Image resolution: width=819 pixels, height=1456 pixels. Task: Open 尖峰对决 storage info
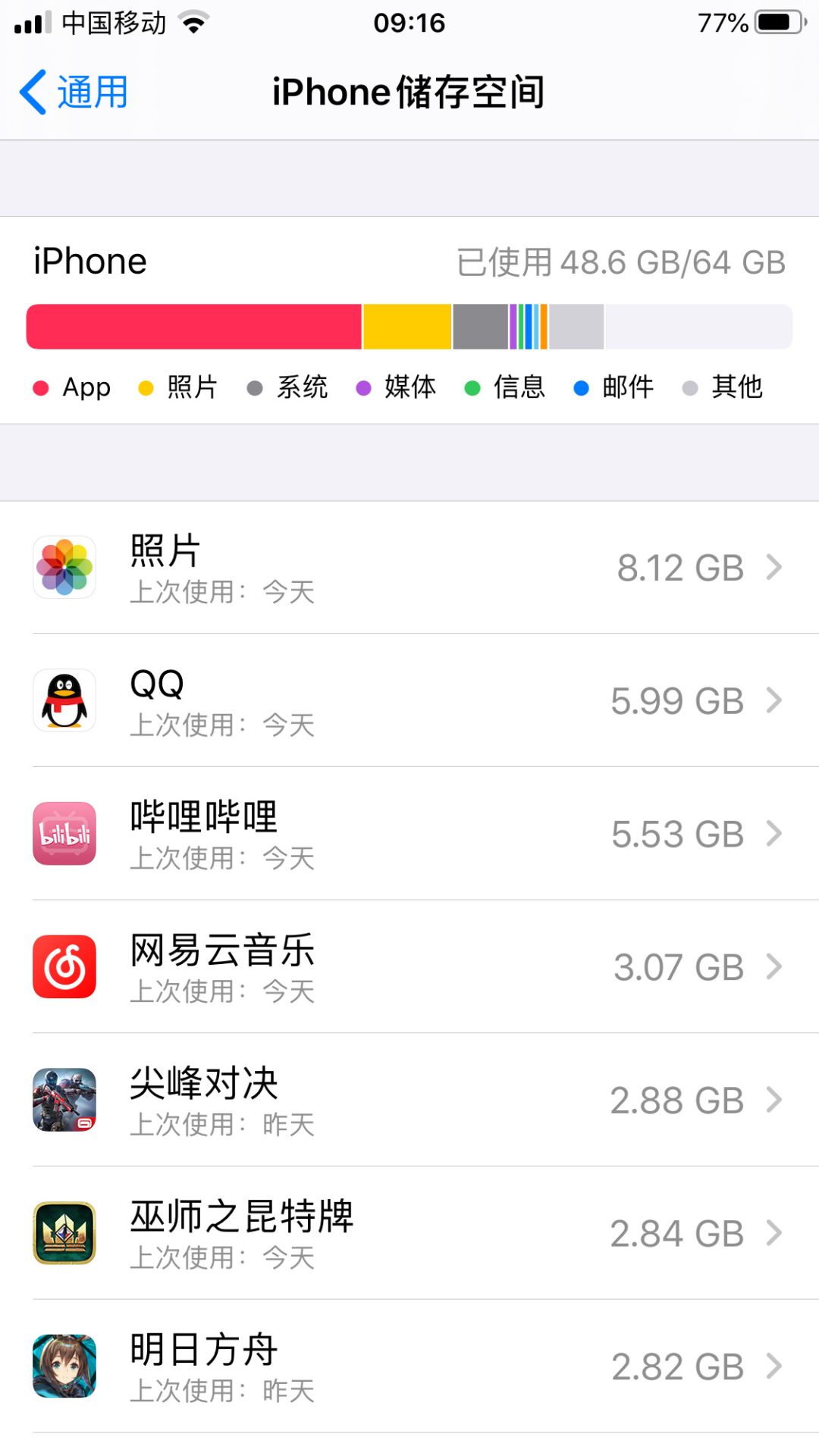(x=409, y=1100)
